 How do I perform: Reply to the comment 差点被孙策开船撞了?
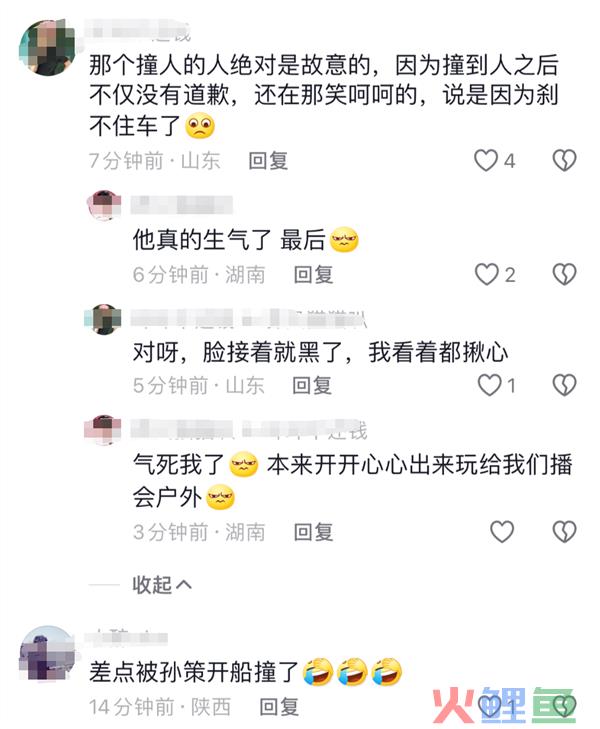(279, 706)
